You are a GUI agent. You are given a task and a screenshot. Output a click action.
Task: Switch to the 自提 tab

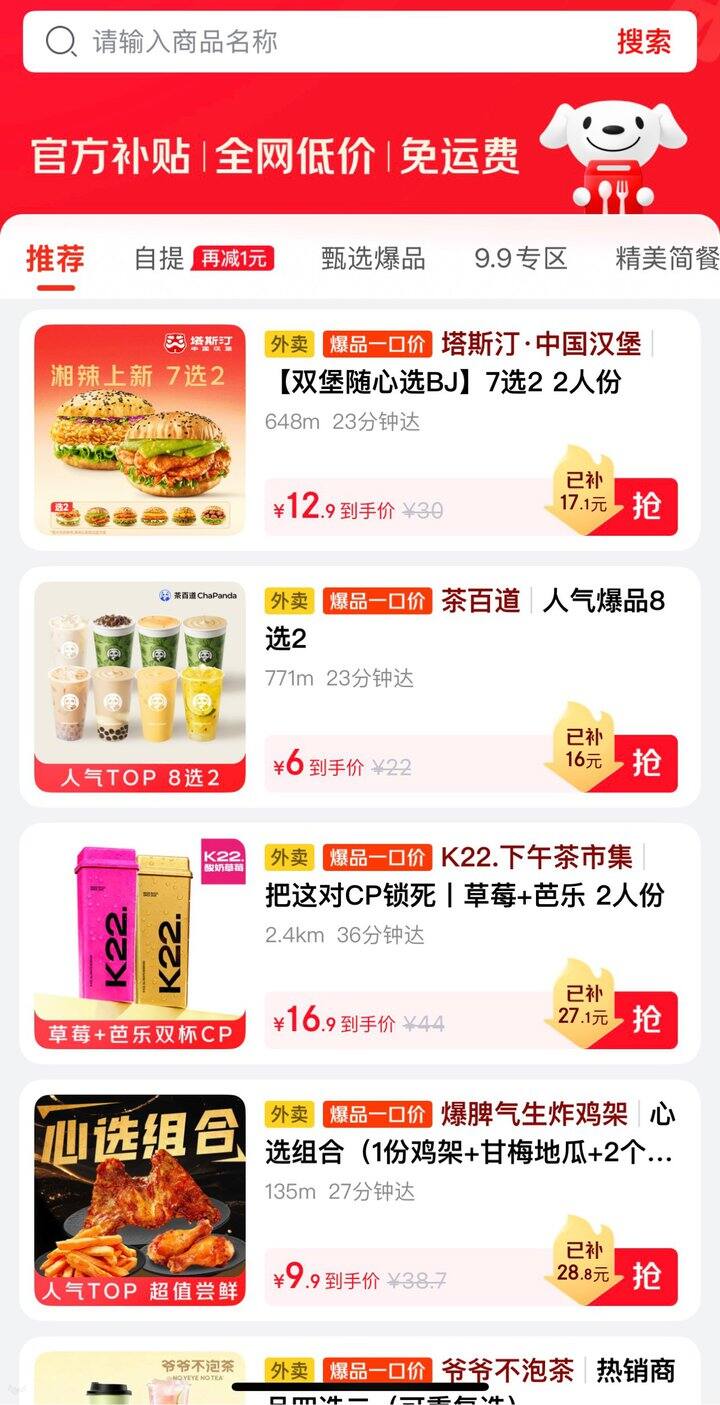tap(160, 259)
